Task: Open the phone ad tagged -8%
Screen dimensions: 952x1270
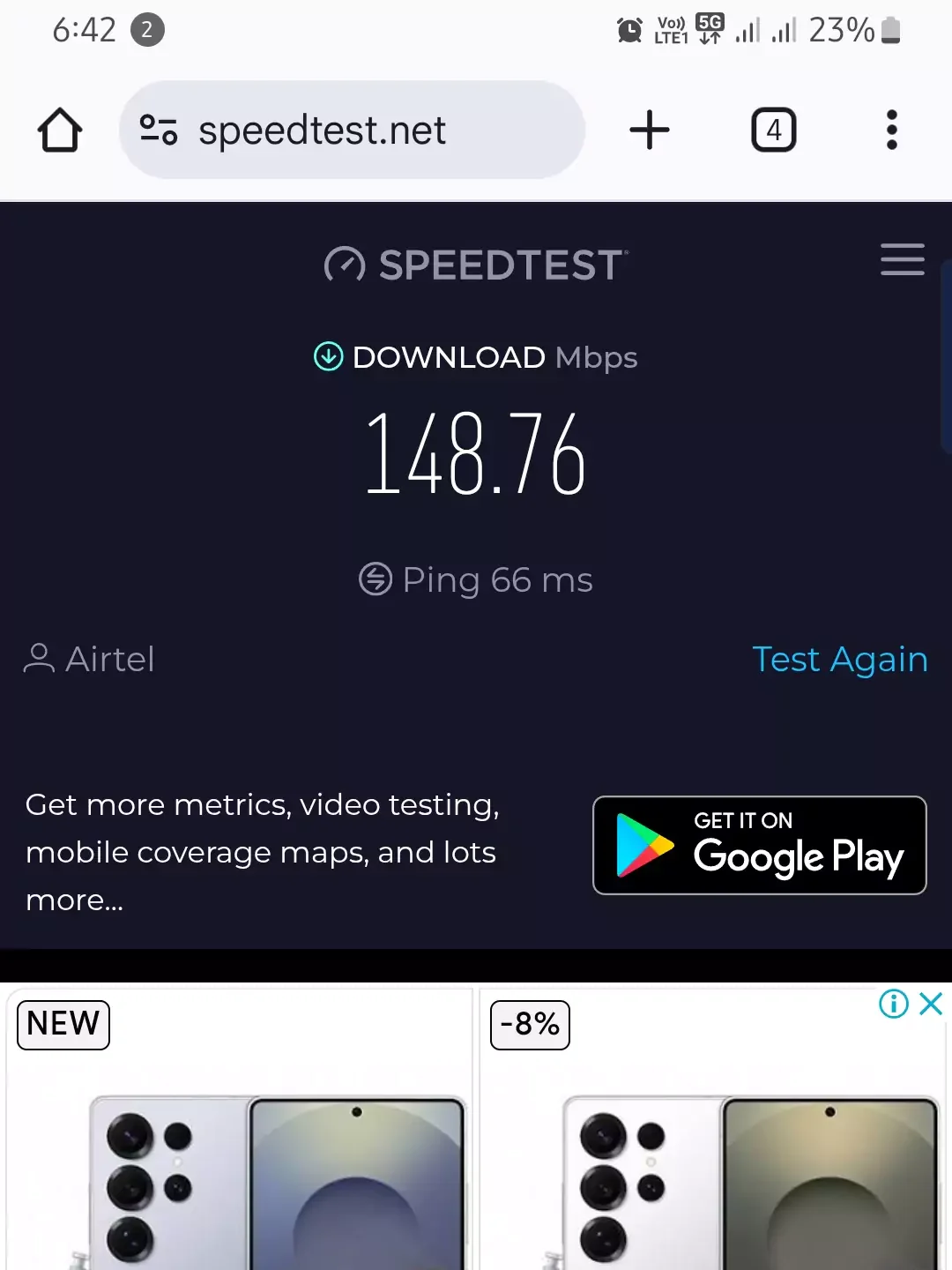Action: pyautogui.click(x=712, y=1147)
